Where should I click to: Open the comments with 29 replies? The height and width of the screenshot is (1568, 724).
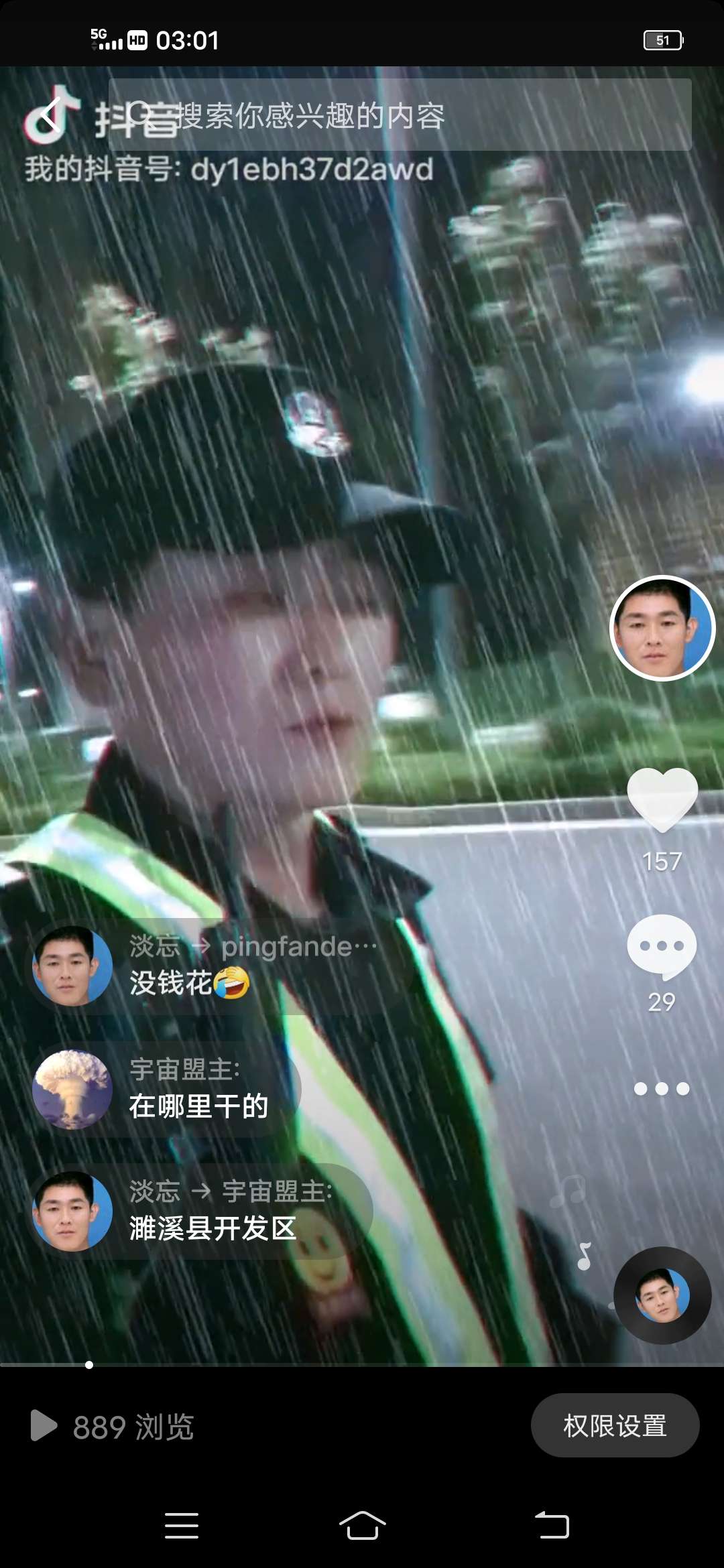(x=662, y=946)
